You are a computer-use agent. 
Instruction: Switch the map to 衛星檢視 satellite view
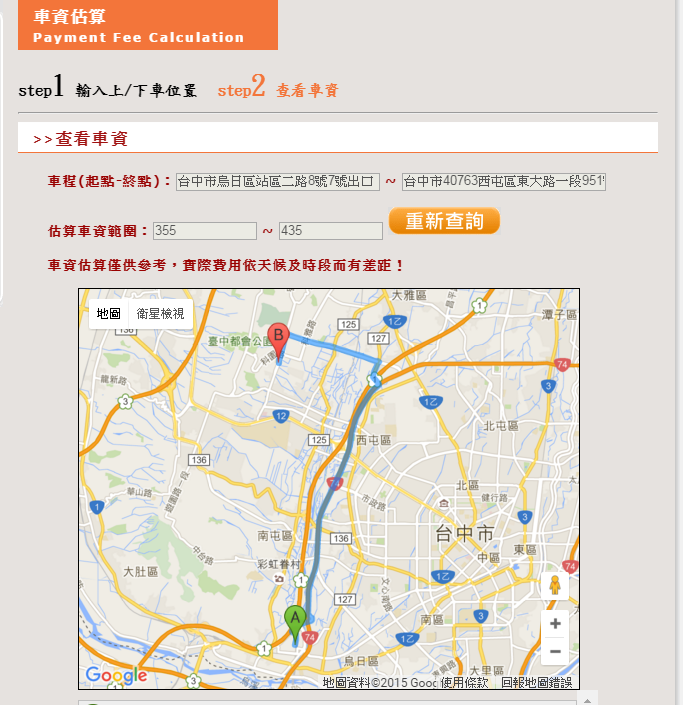click(x=160, y=313)
